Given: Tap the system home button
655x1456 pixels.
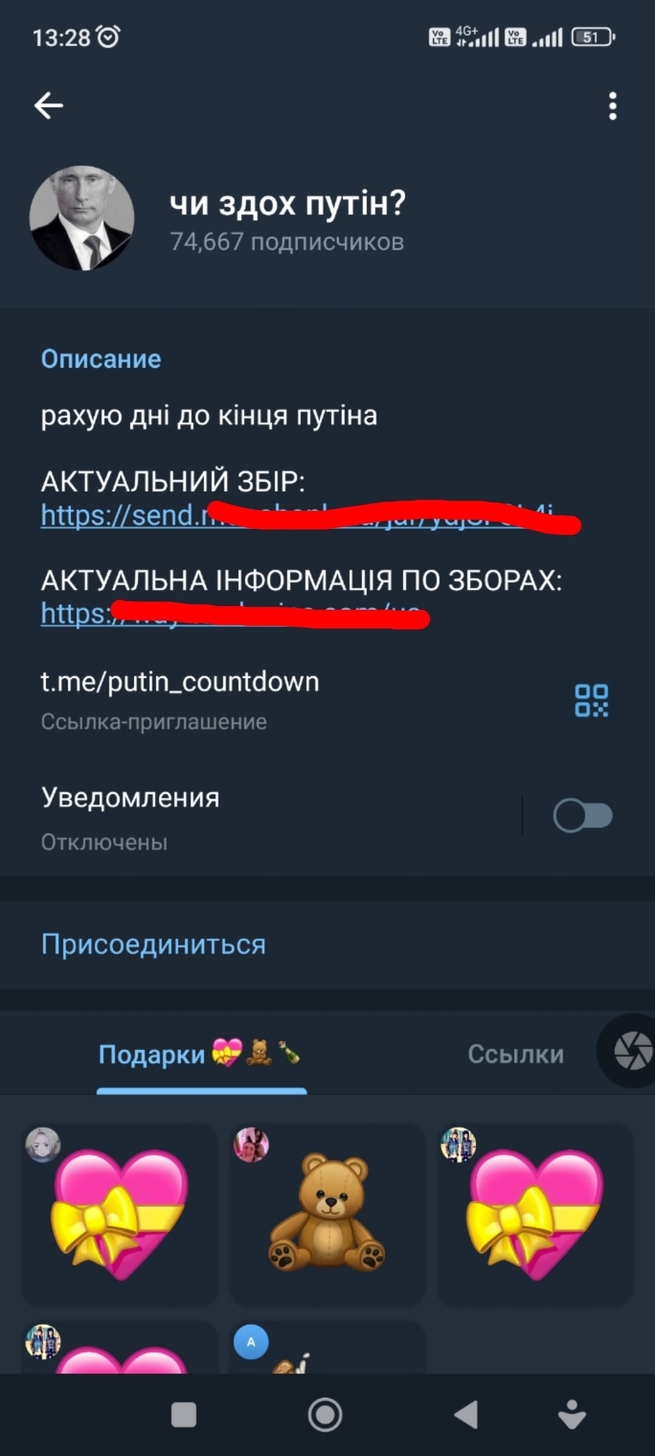Looking at the screenshot, I should coord(325,1414).
